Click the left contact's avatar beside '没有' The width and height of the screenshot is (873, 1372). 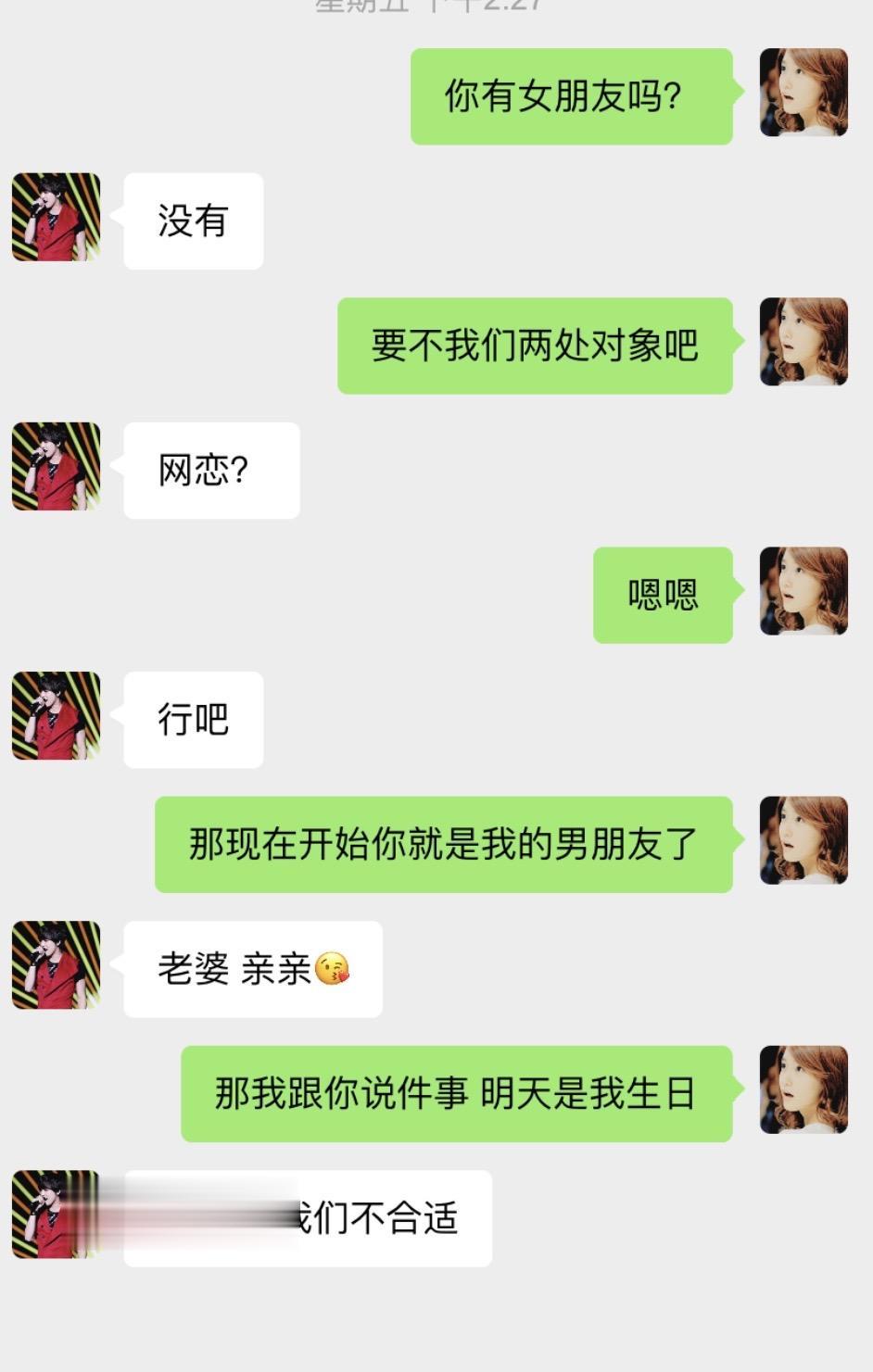coord(55,218)
